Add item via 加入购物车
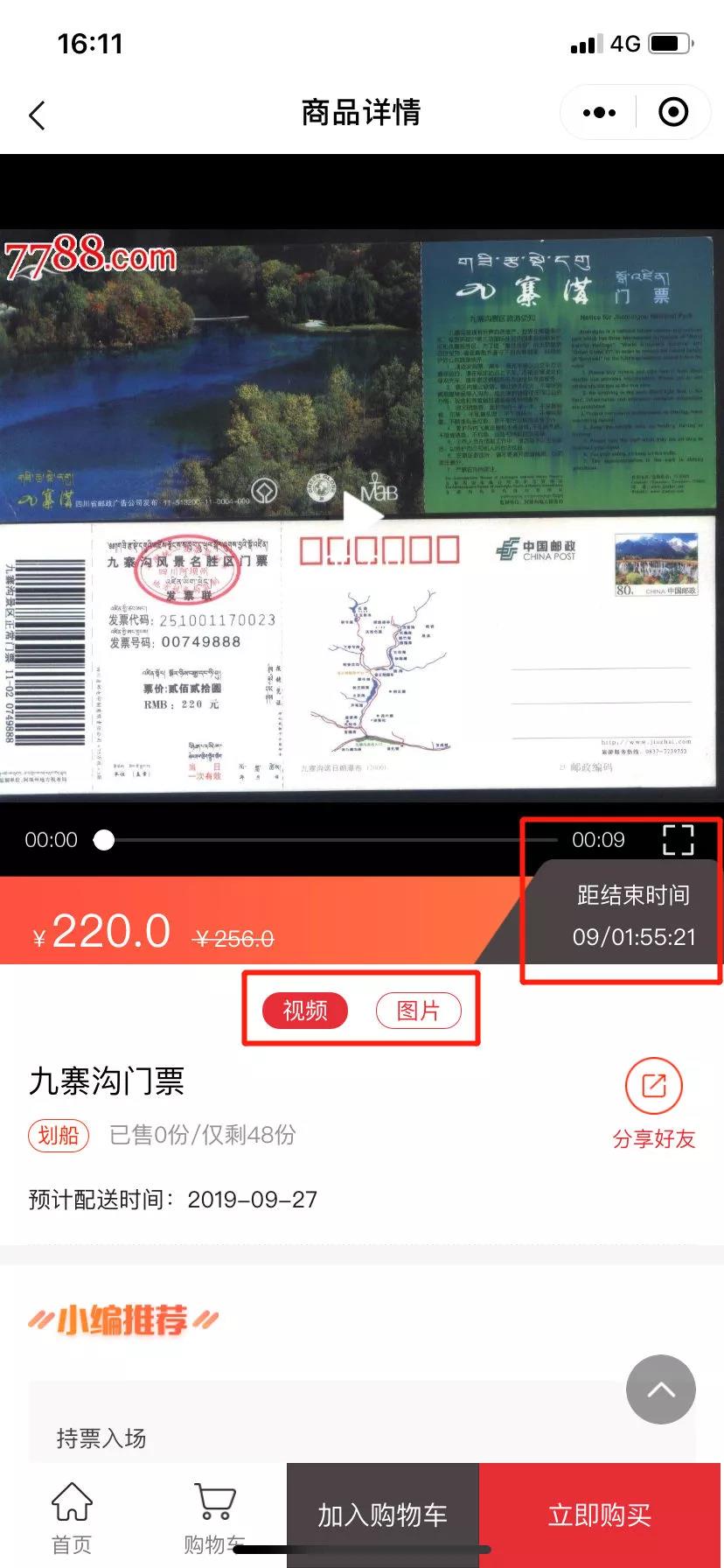 (x=382, y=1515)
